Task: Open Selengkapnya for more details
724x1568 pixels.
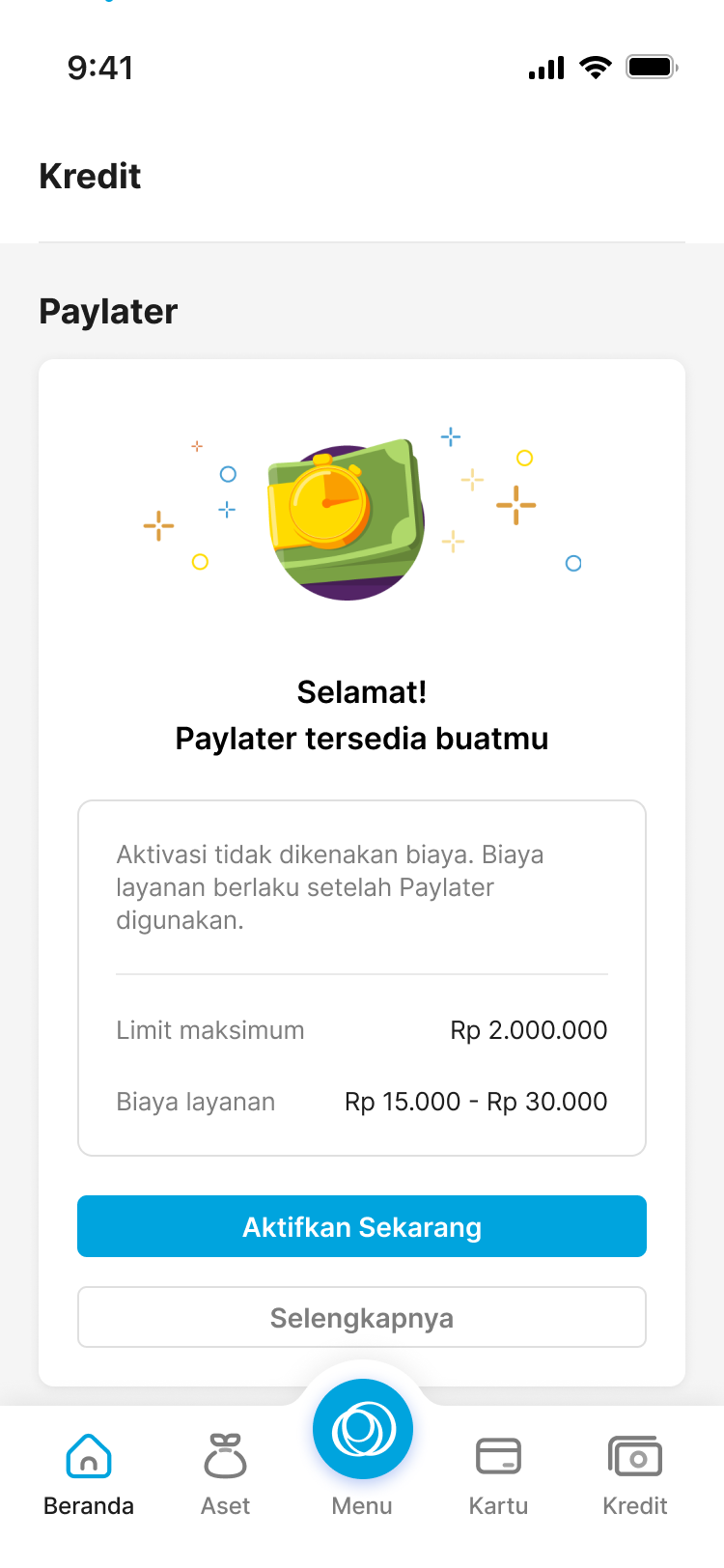Action: (x=362, y=1317)
